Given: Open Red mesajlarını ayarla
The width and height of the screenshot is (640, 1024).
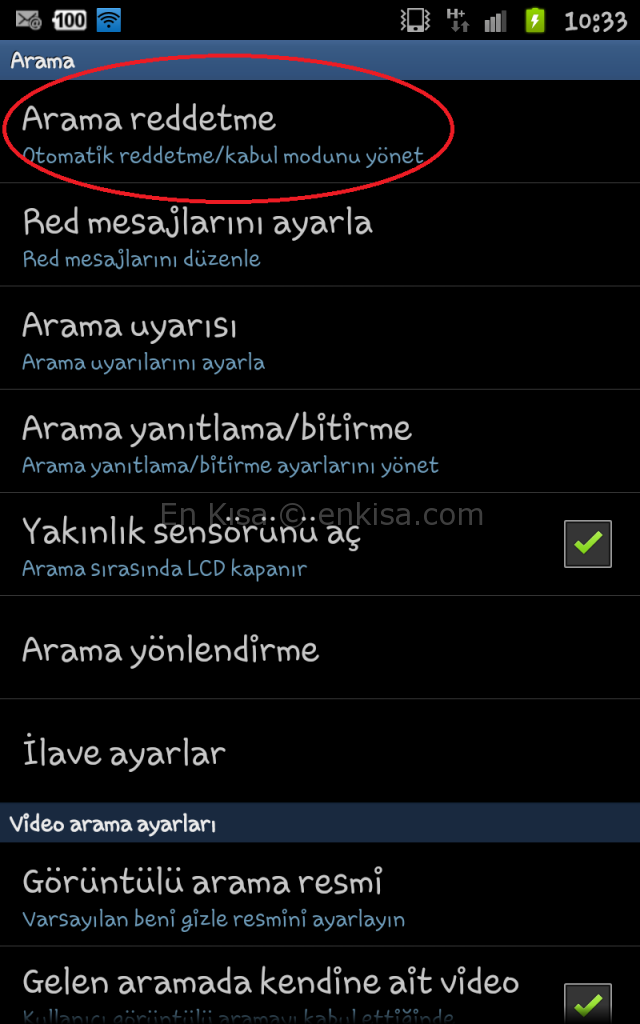Looking at the screenshot, I should coord(320,234).
